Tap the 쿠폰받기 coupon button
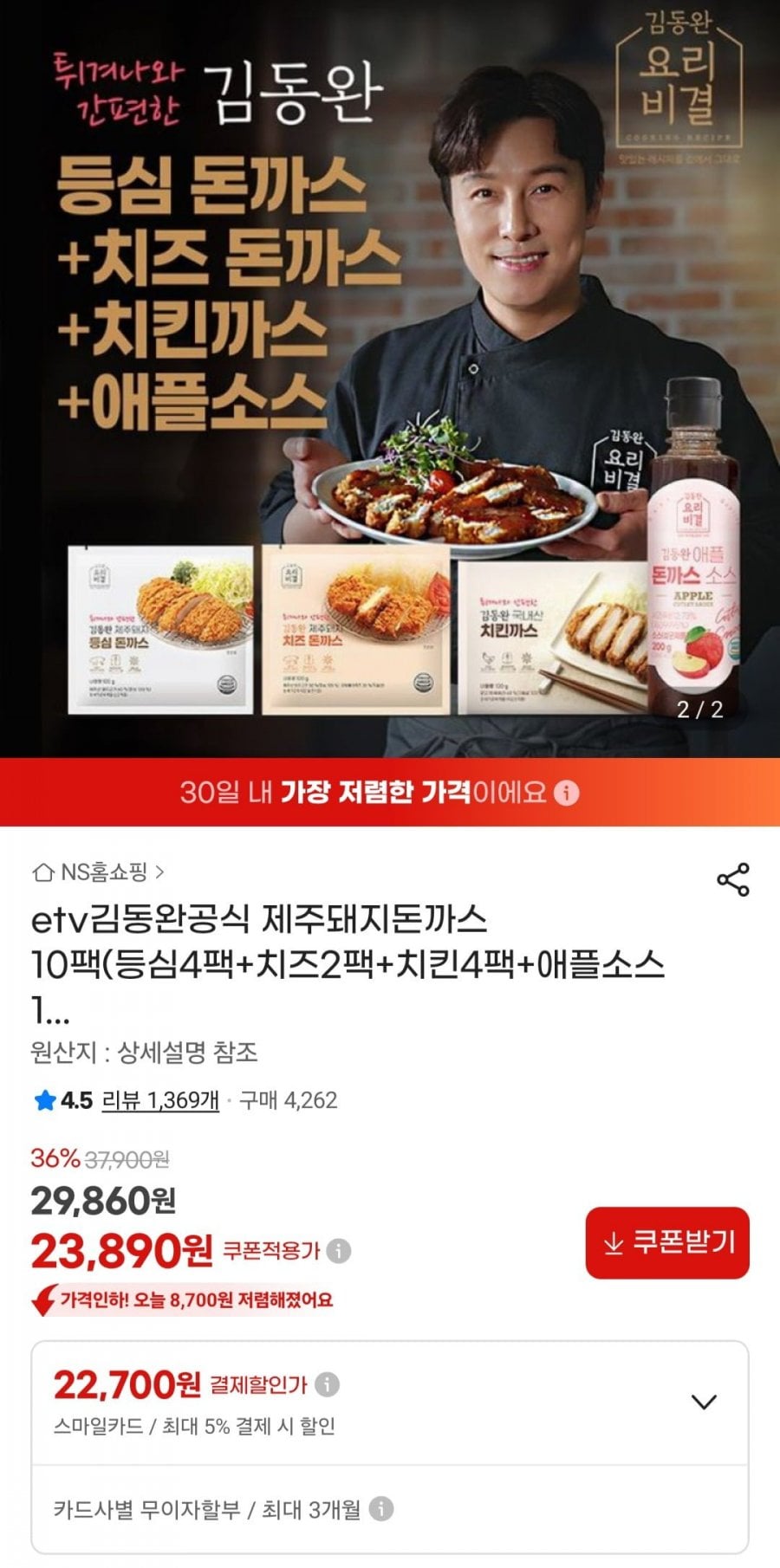Image resolution: width=780 pixels, height=1568 pixels. (x=667, y=1243)
